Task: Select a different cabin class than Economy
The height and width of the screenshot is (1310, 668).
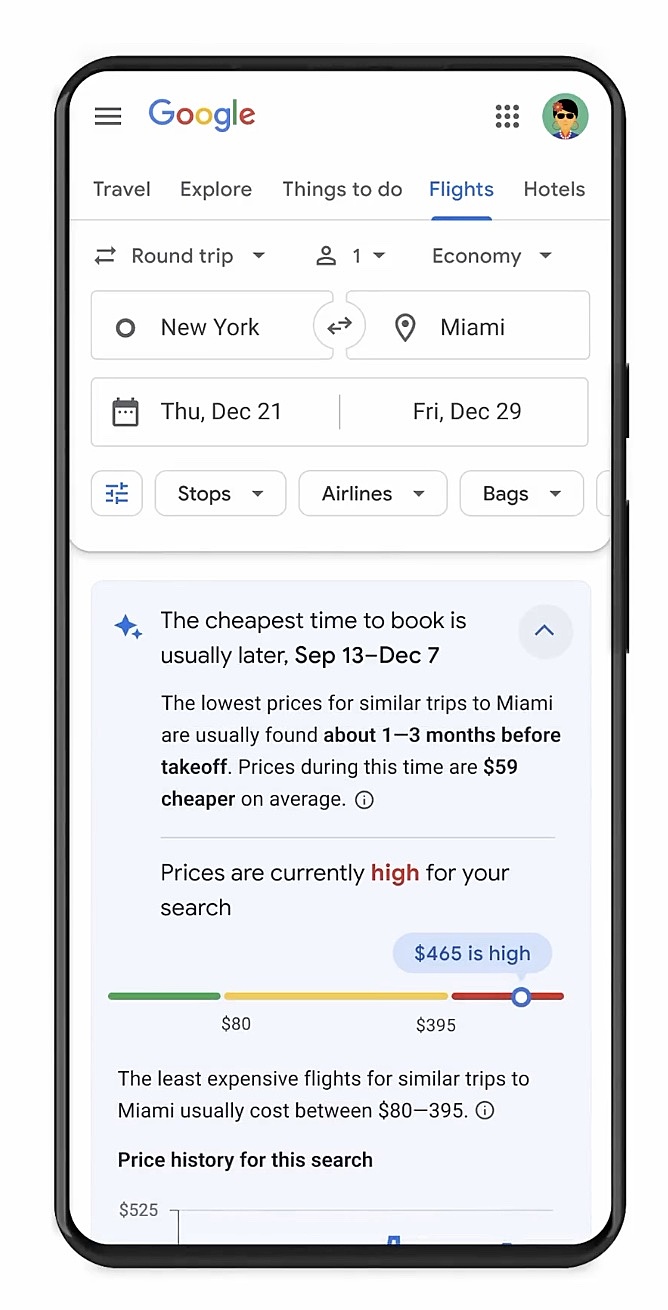Action: [x=492, y=256]
